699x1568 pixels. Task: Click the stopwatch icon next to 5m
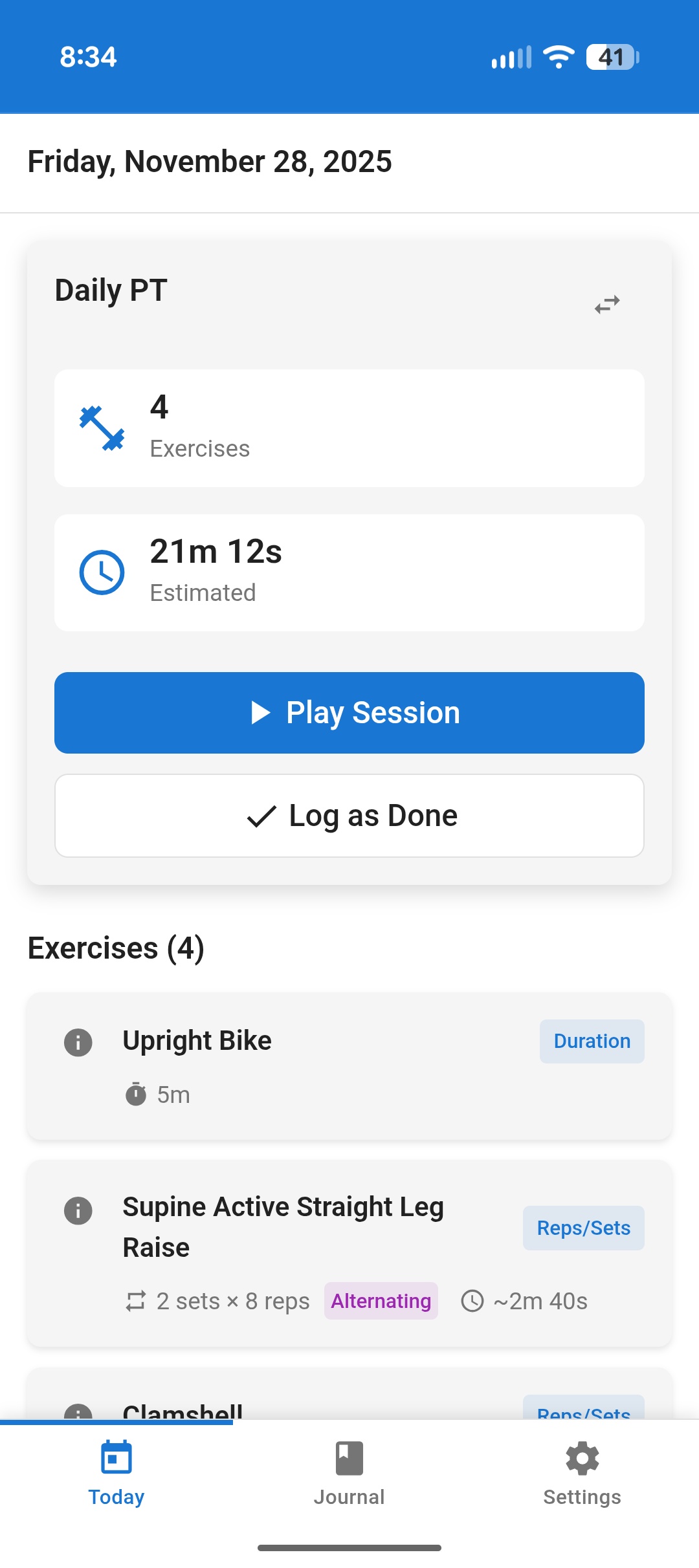click(x=136, y=1094)
